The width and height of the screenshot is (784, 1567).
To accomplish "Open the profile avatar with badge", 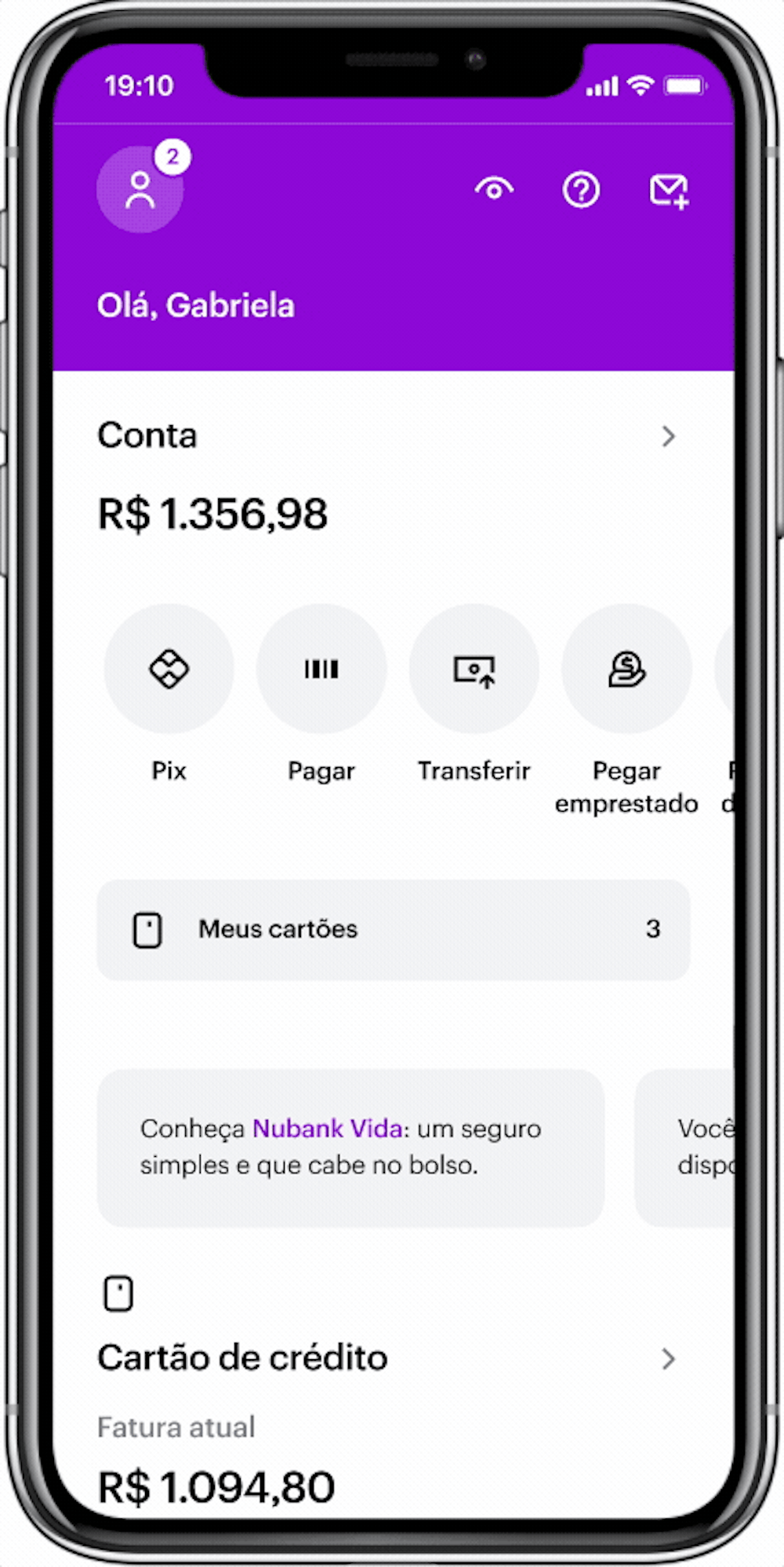I will (x=140, y=190).
